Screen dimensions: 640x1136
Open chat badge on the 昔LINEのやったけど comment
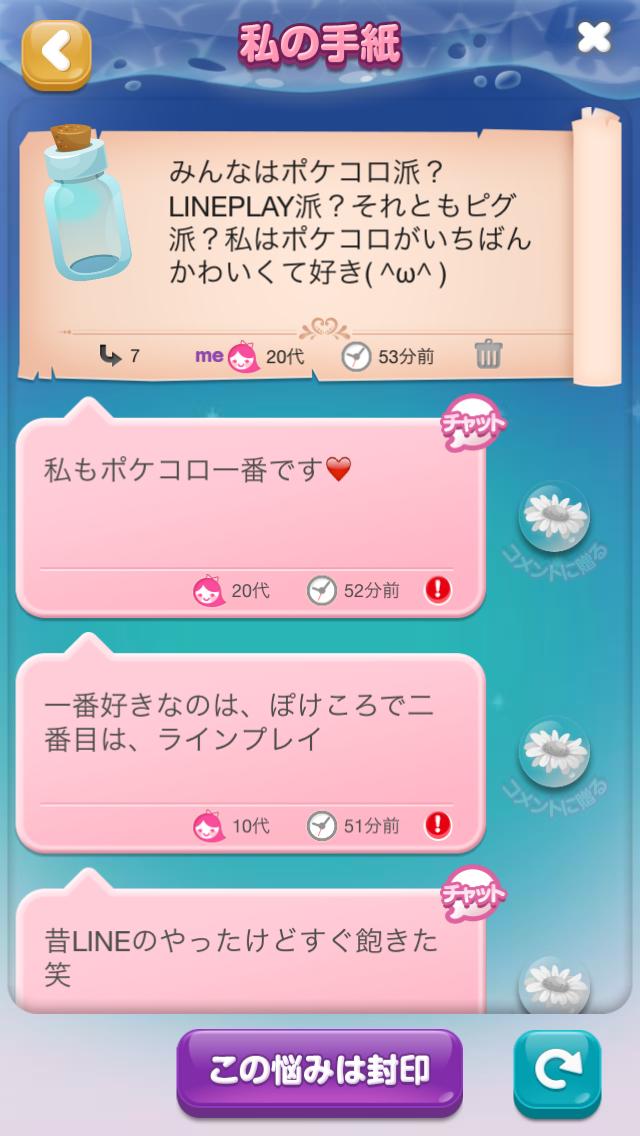coord(472,892)
